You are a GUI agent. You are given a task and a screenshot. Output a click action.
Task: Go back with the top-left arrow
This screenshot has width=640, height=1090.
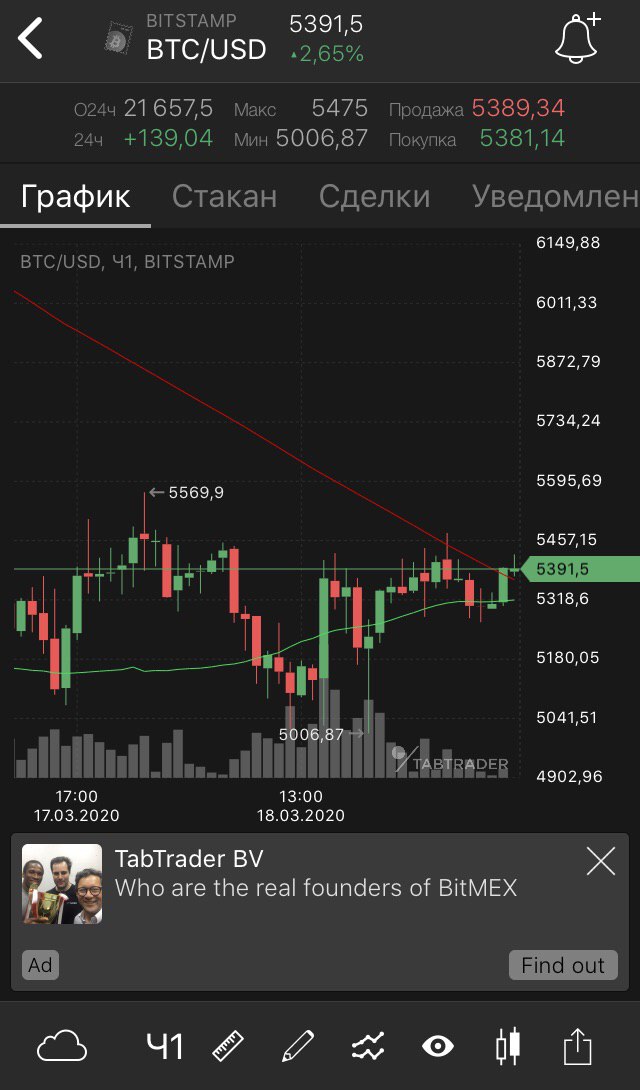pyautogui.click(x=31, y=38)
